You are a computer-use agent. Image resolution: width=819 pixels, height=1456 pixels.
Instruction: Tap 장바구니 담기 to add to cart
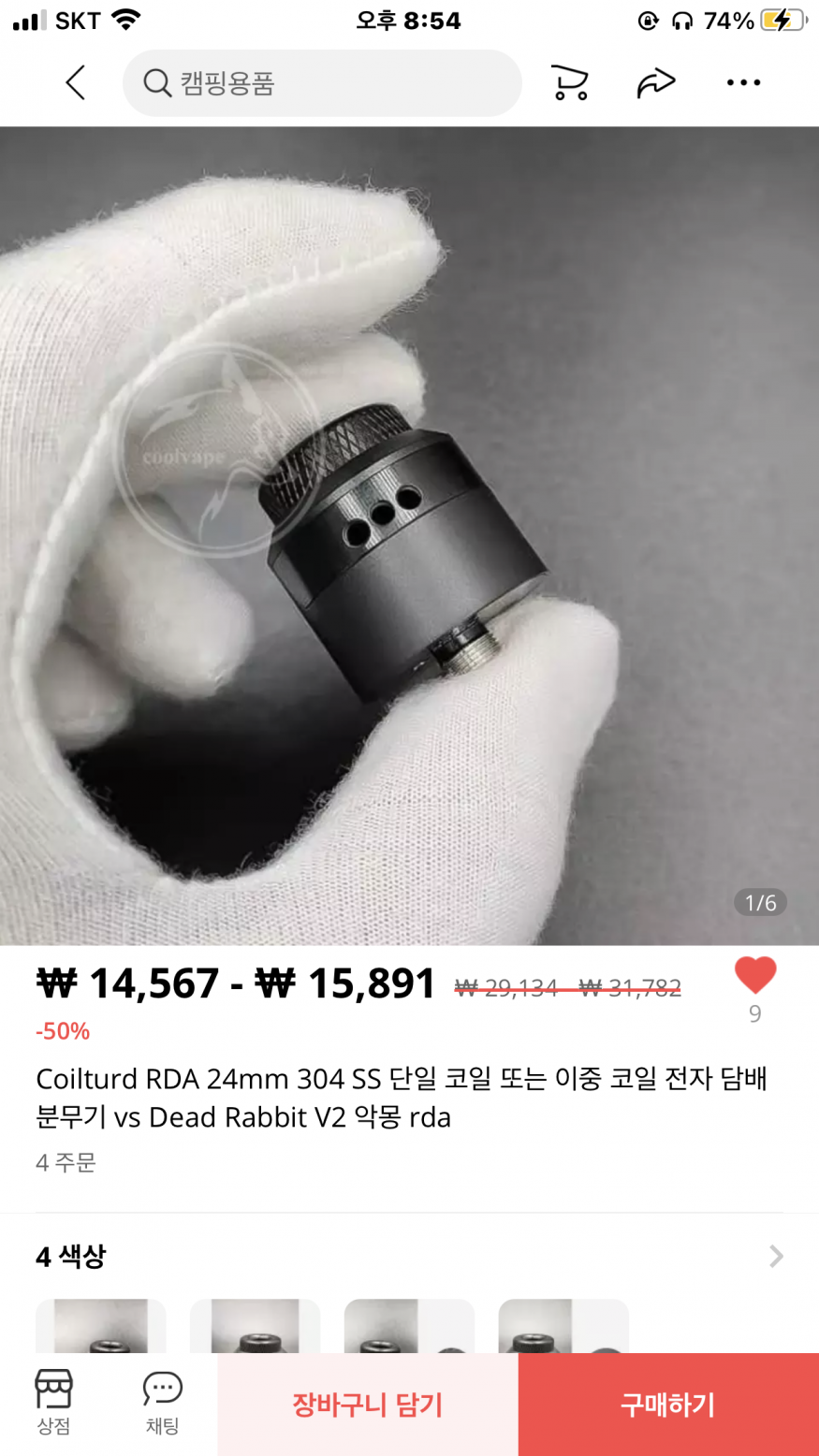[x=367, y=1405]
